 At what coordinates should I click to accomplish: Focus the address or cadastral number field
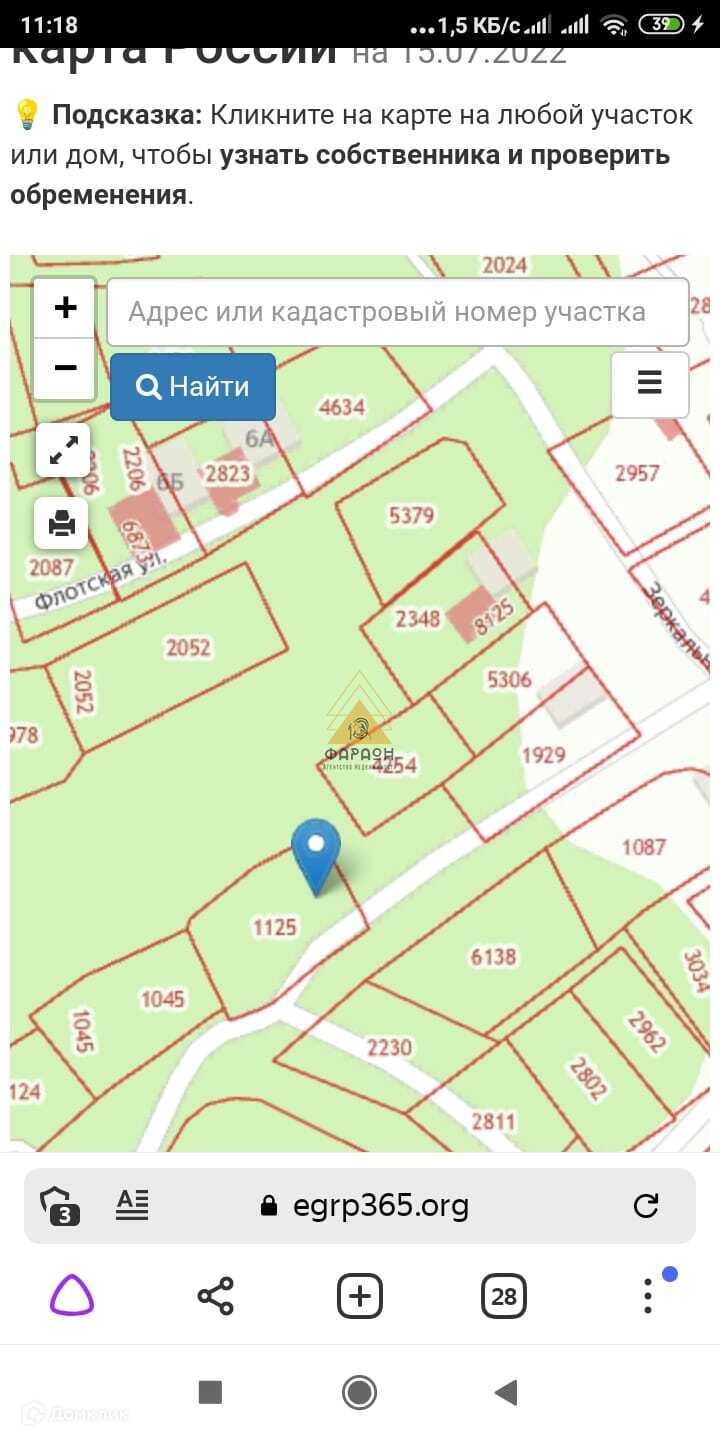point(397,312)
